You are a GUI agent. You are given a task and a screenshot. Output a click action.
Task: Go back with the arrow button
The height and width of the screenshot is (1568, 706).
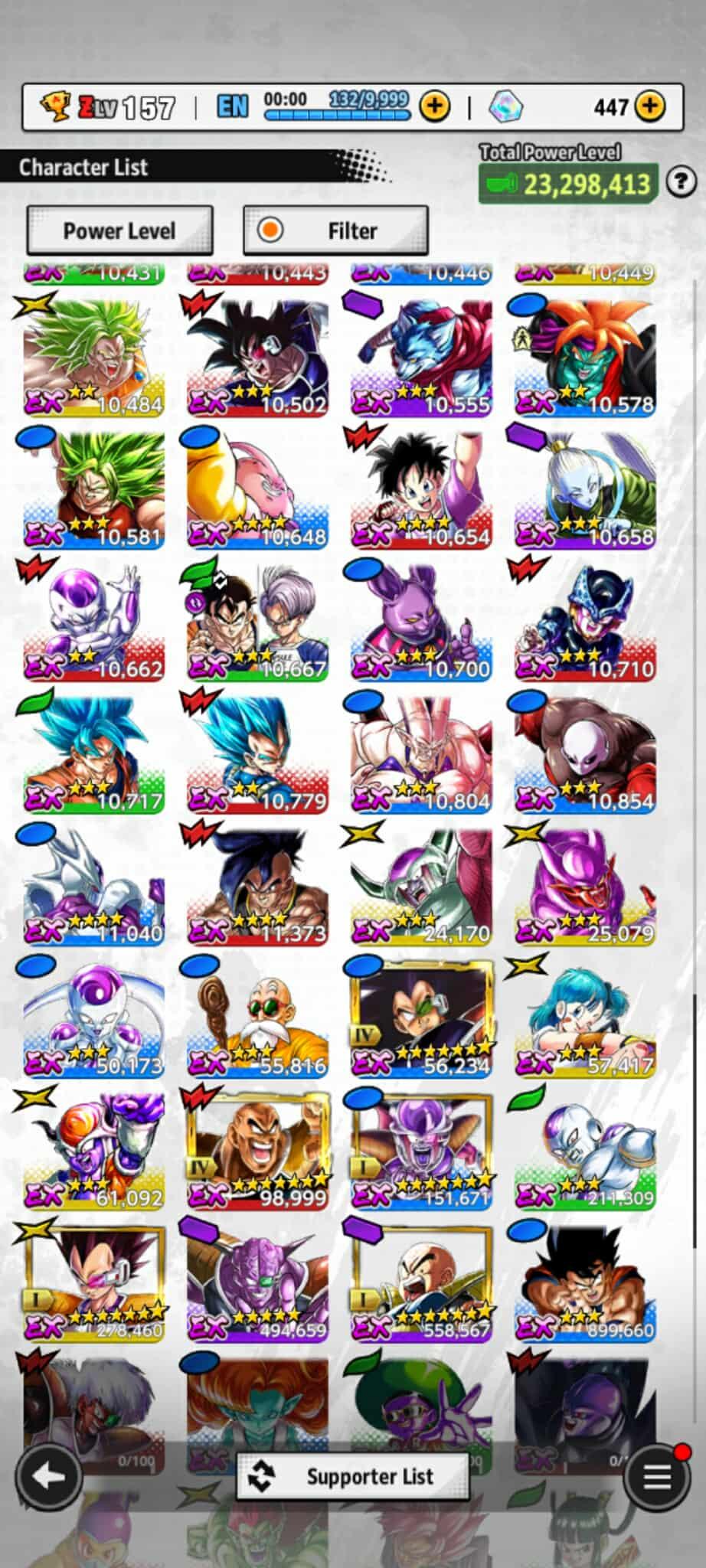coord(49,1476)
